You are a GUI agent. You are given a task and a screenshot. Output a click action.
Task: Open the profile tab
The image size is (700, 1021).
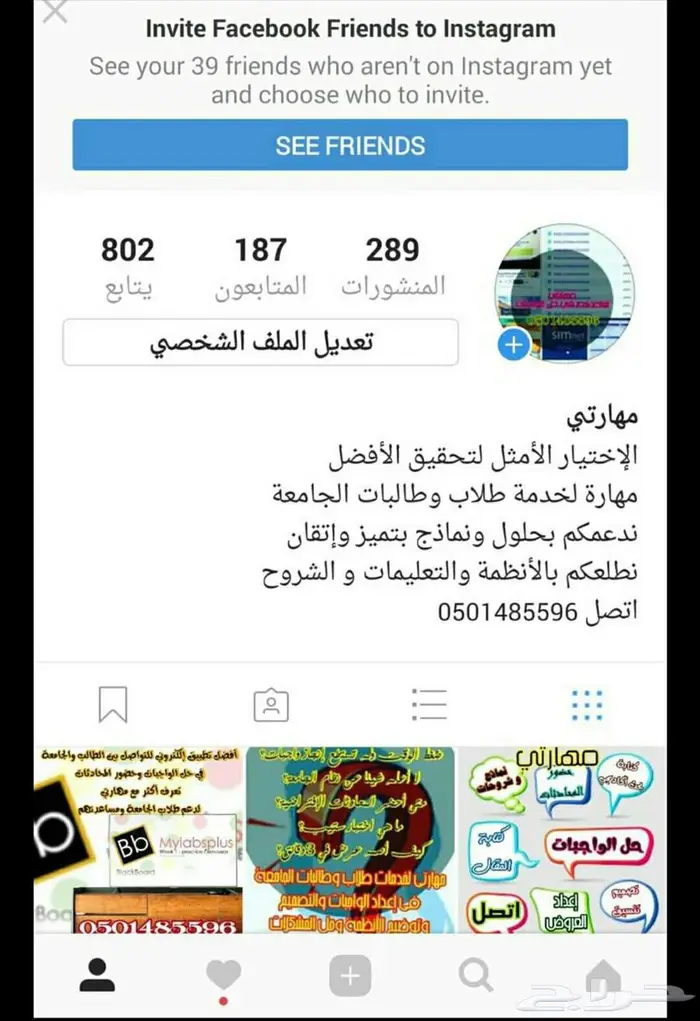coord(97,975)
